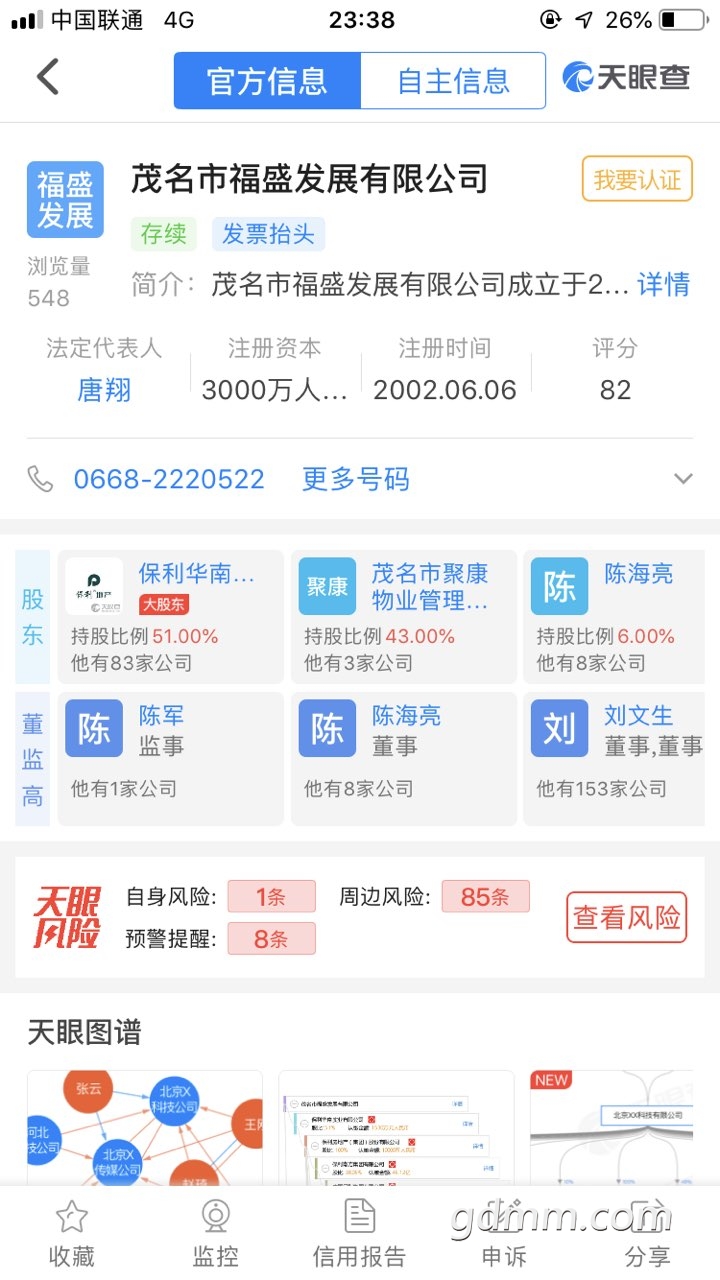
Task: Open the 发票抬头 chip
Action: point(268,234)
